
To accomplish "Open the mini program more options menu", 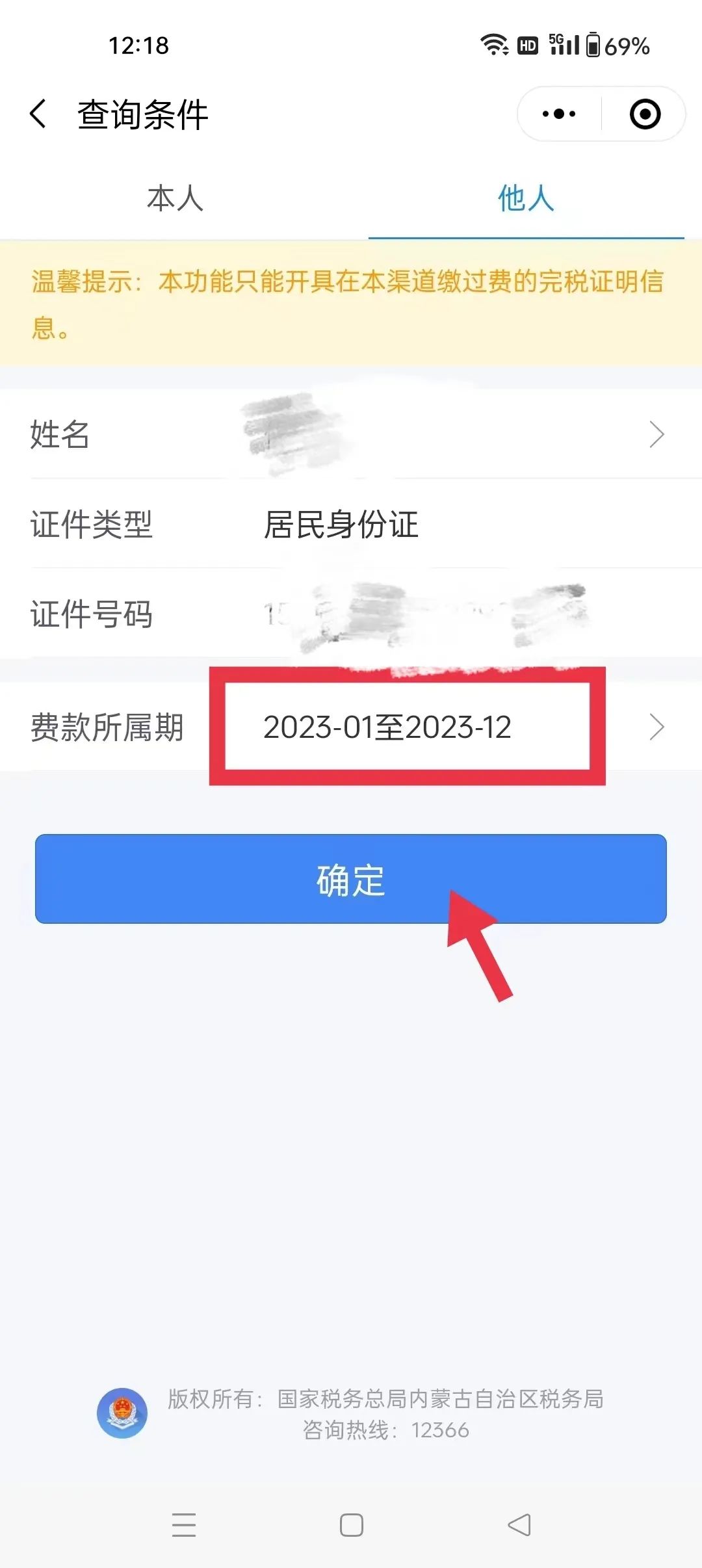I will tap(559, 114).
